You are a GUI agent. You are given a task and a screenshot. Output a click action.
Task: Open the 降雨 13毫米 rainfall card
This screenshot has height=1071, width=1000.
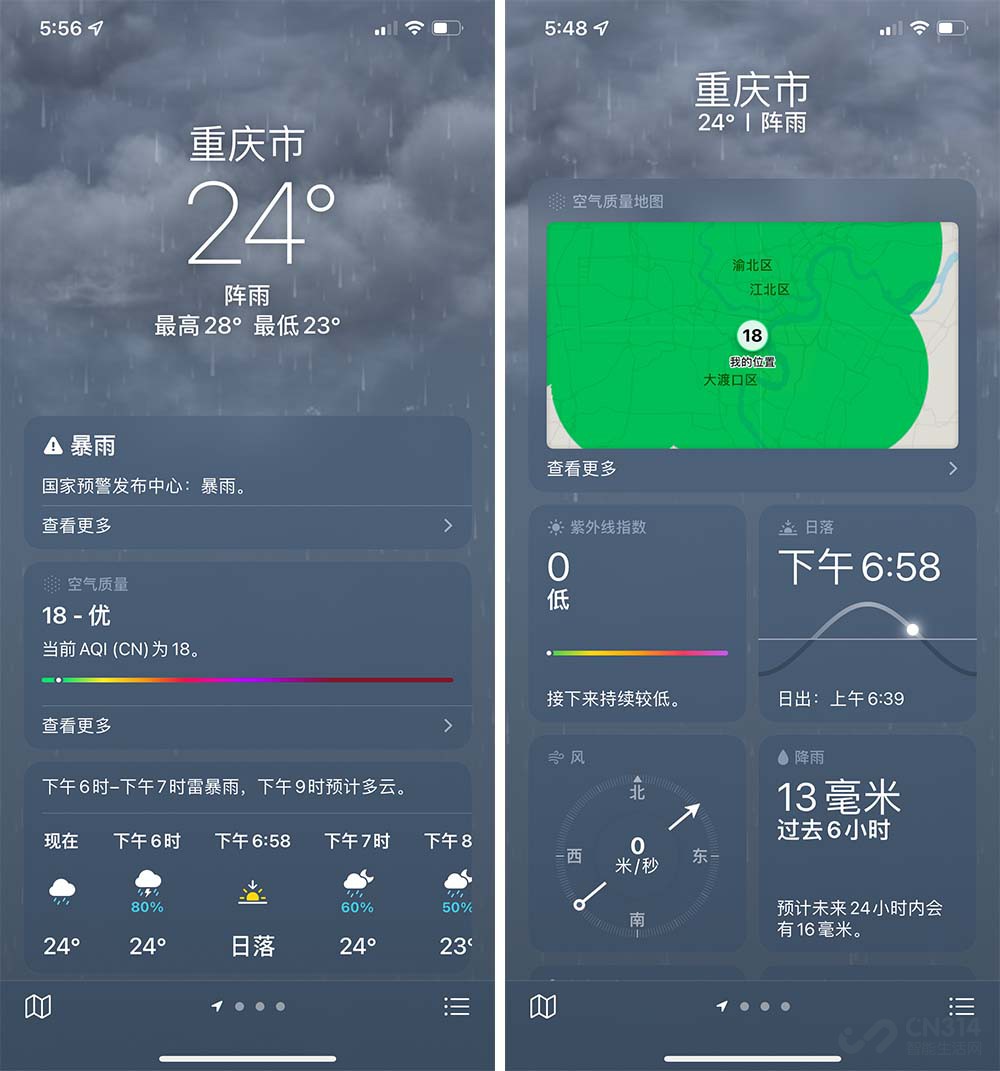[867, 845]
